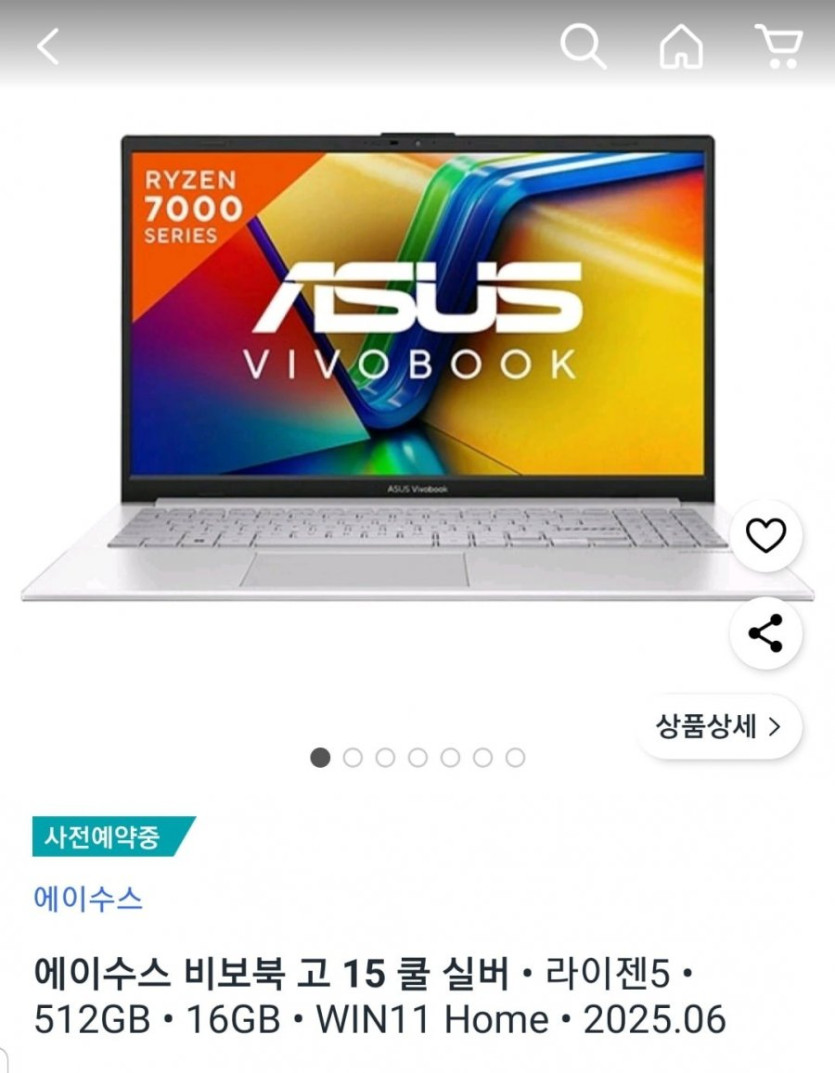Go to the store home page
Viewport: 835px width, 1073px height.
pyautogui.click(x=680, y=46)
